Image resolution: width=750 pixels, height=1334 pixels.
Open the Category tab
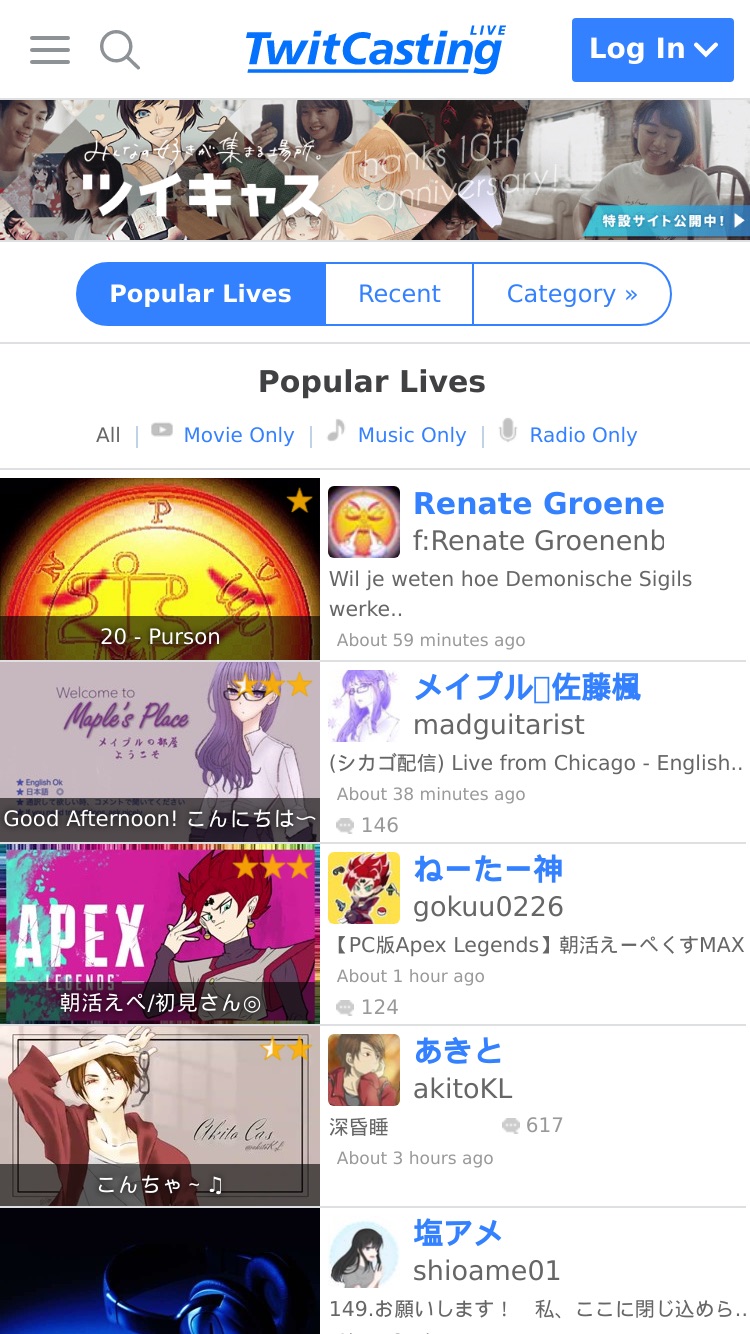coord(571,294)
